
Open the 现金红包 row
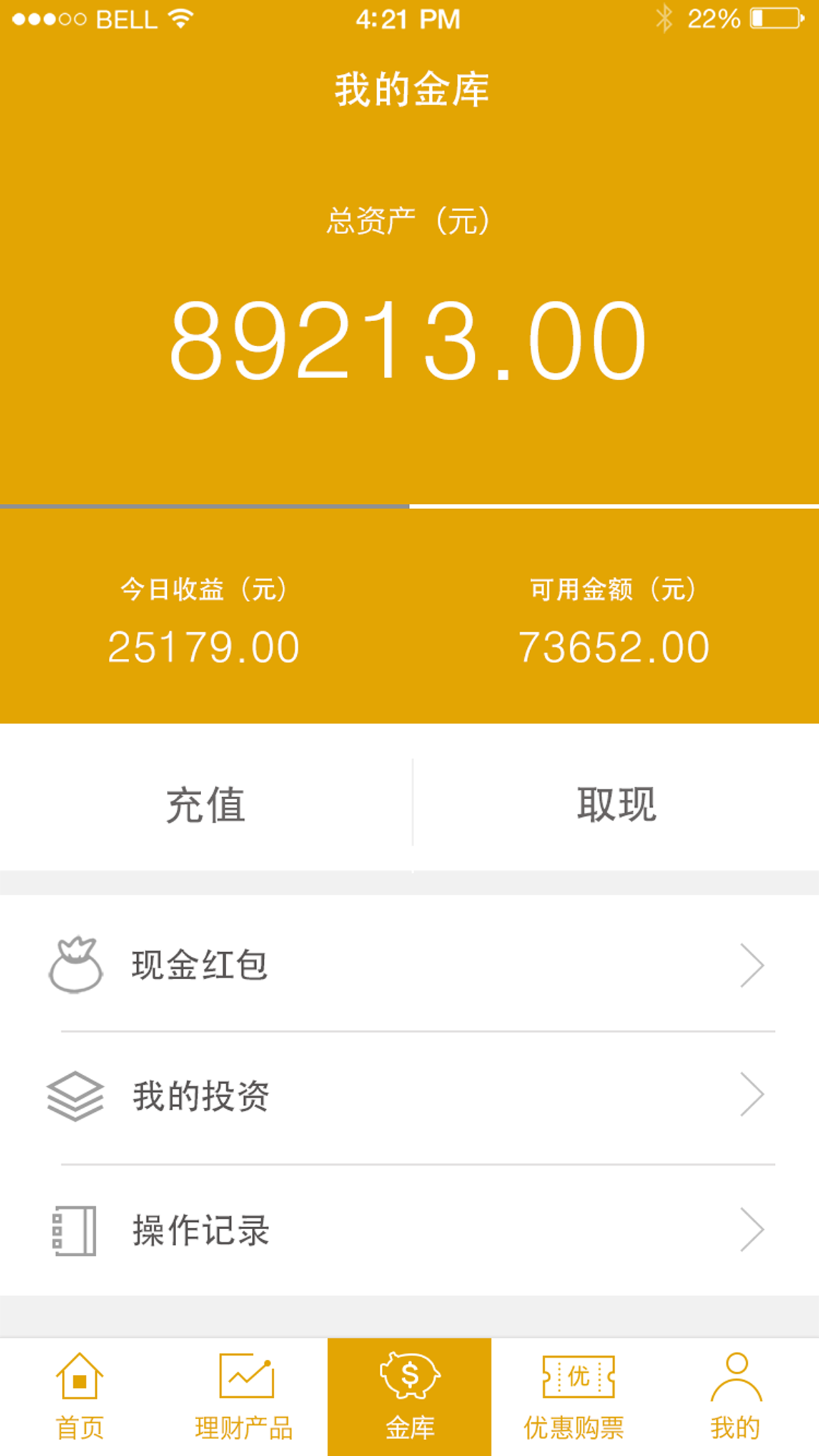tap(409, 965)
